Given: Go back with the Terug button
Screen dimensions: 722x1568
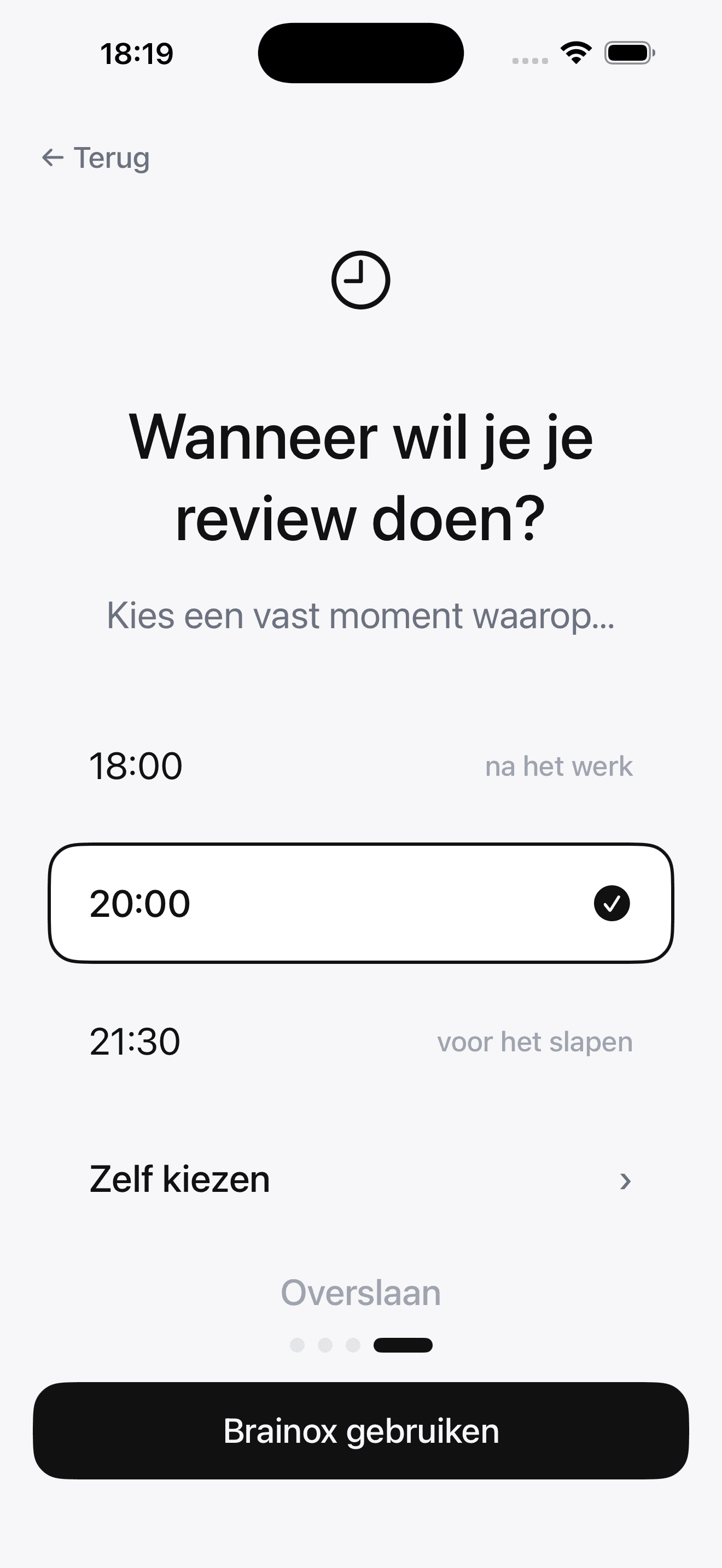Looking at the screenshot, I should click(x=96, y=157).
